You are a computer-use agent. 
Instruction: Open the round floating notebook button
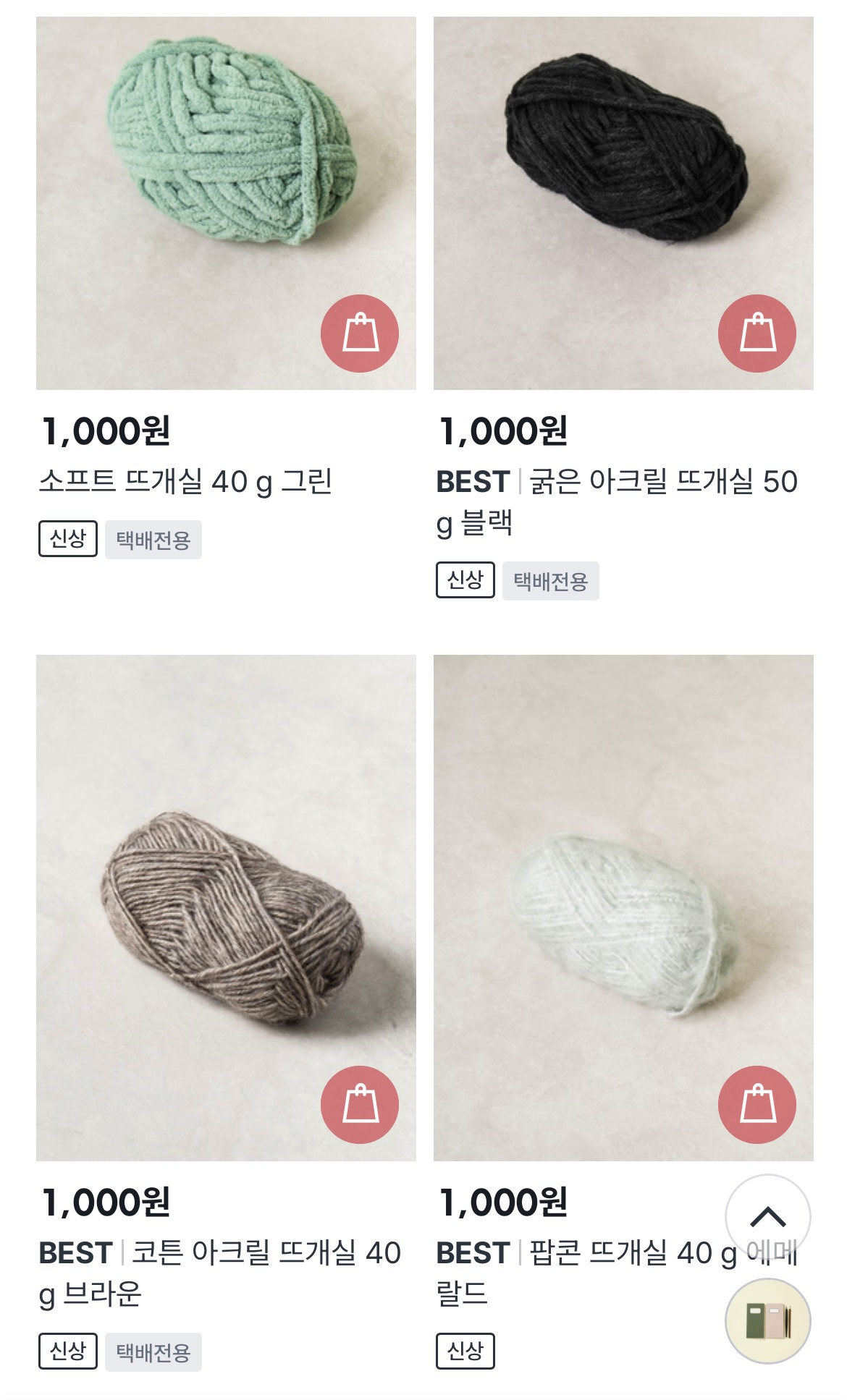[767, 1320]
